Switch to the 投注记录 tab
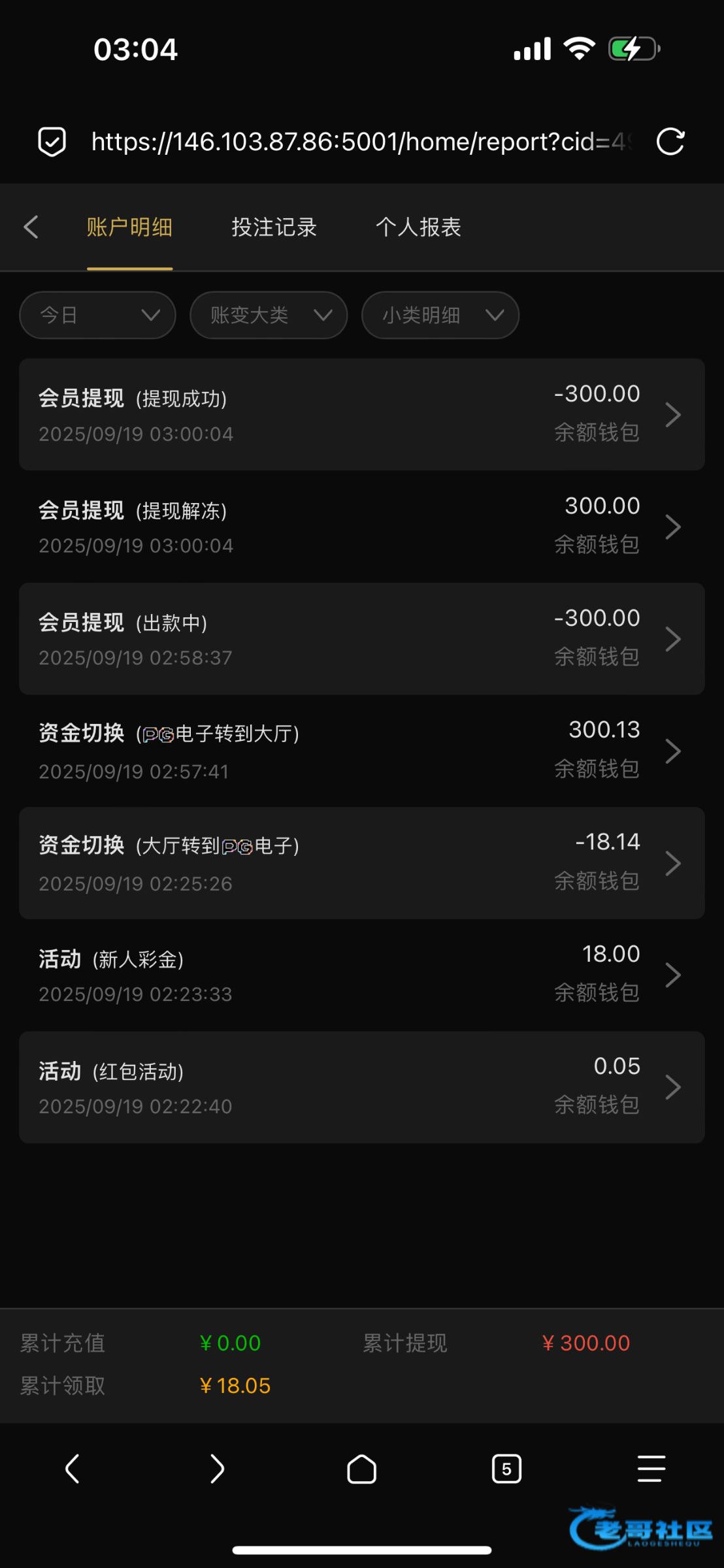The height and width of the screenshot is (1568, 724). (274, 227)
